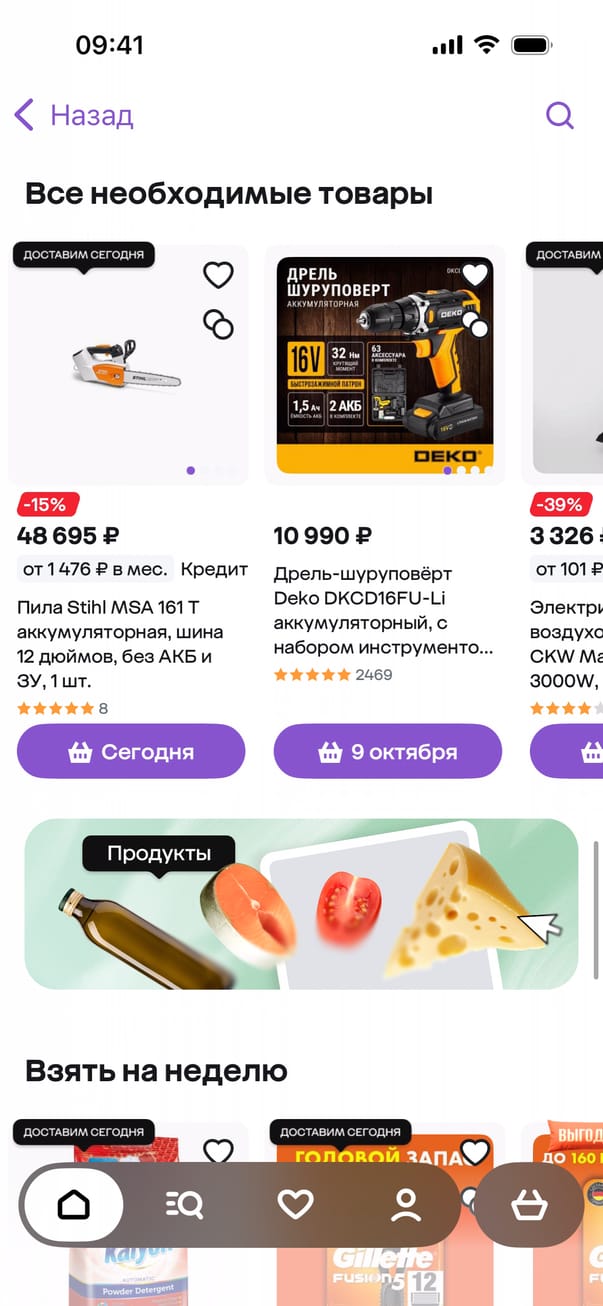Open search from the magnifier icon
Image resolution: width=603 pixels, height=1306 pixels.
click(560, 115)
